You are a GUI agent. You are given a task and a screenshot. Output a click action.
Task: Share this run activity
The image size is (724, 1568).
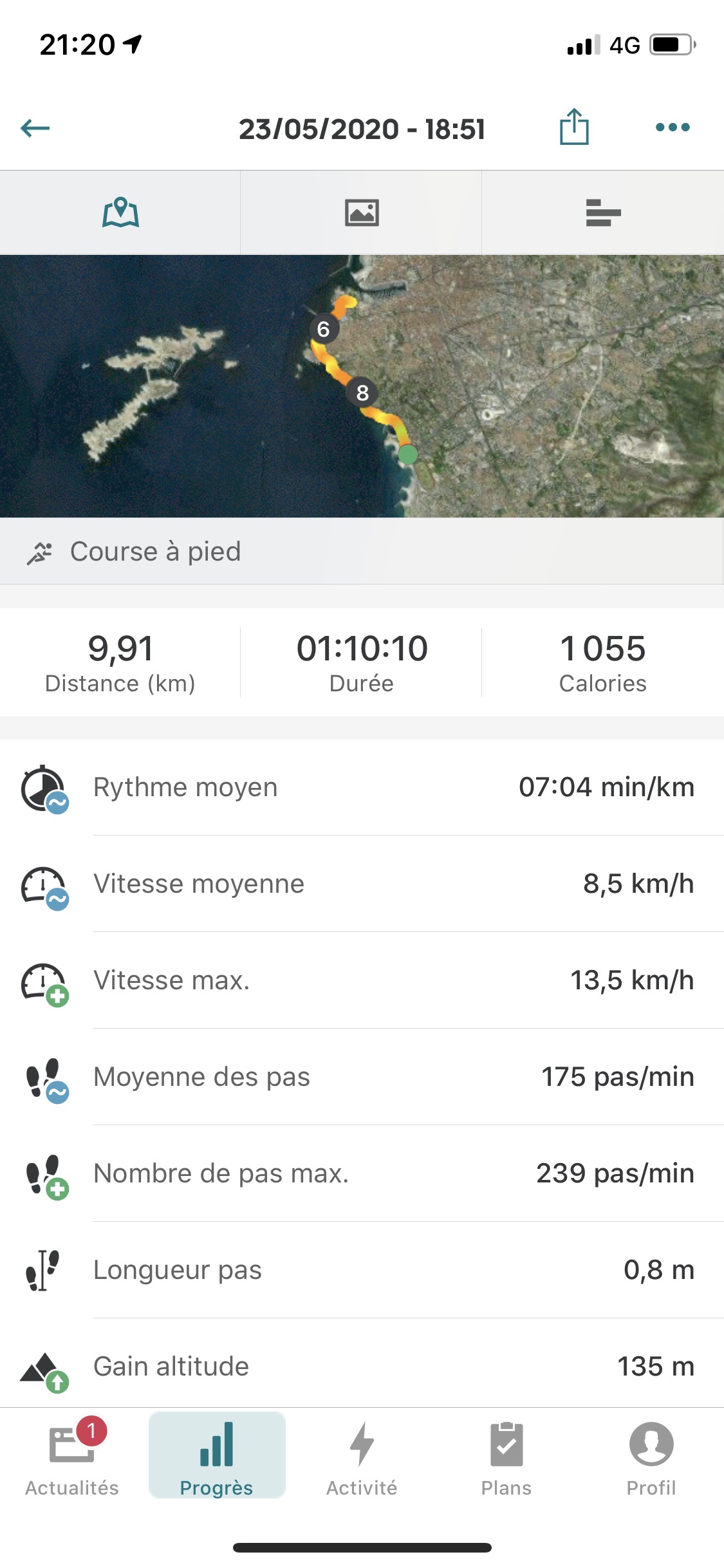coord(574,127)
